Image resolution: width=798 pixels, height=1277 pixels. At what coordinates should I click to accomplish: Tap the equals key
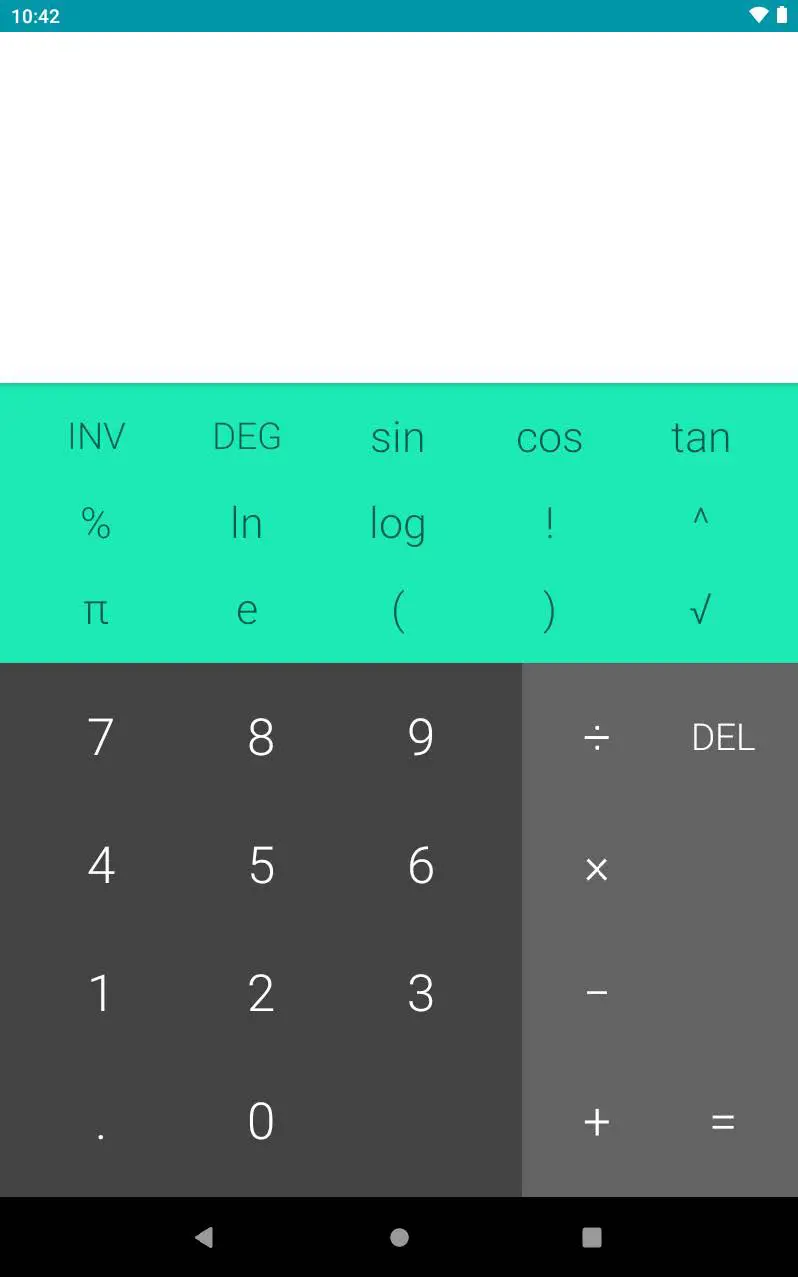pos(723,1122)
